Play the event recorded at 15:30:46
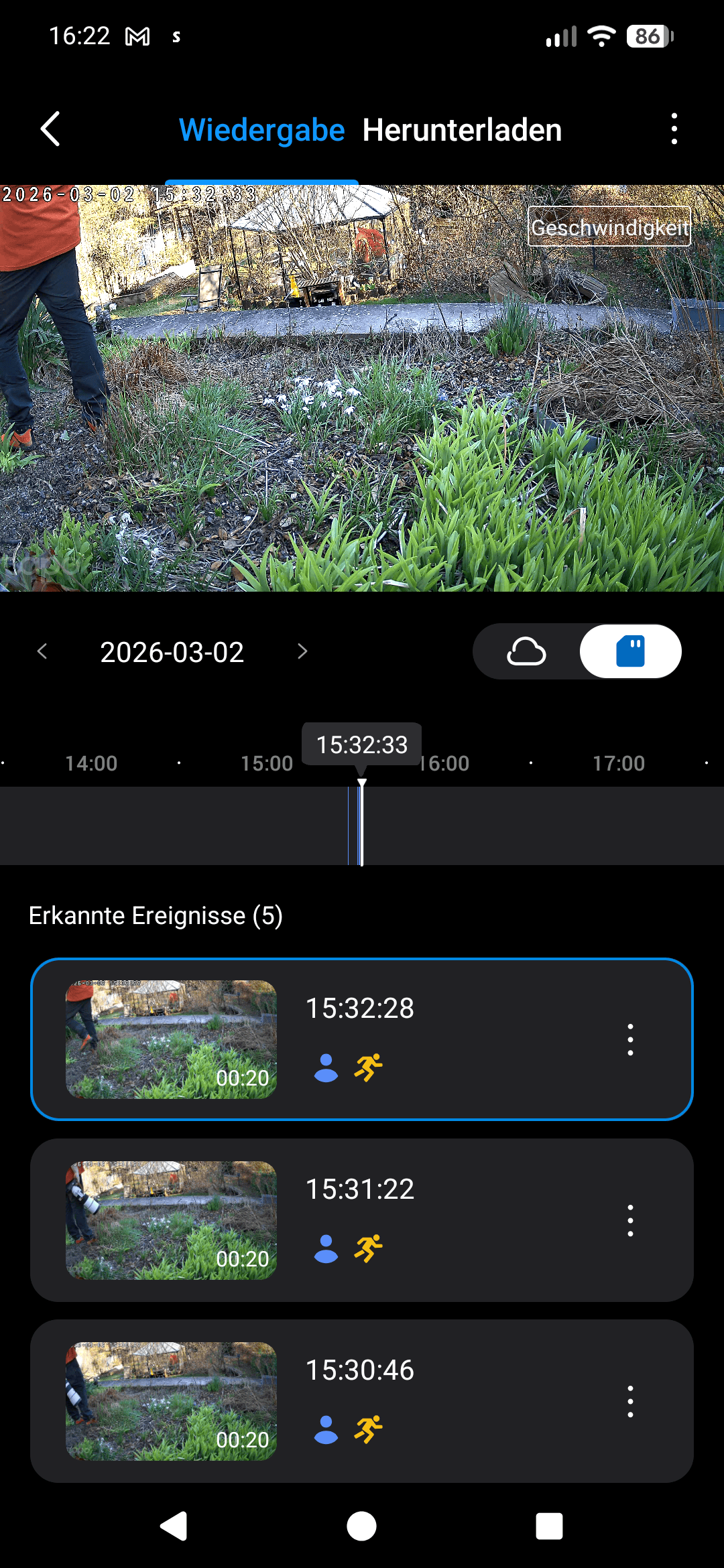The image size is (724, 1568). coord(171,1401)
